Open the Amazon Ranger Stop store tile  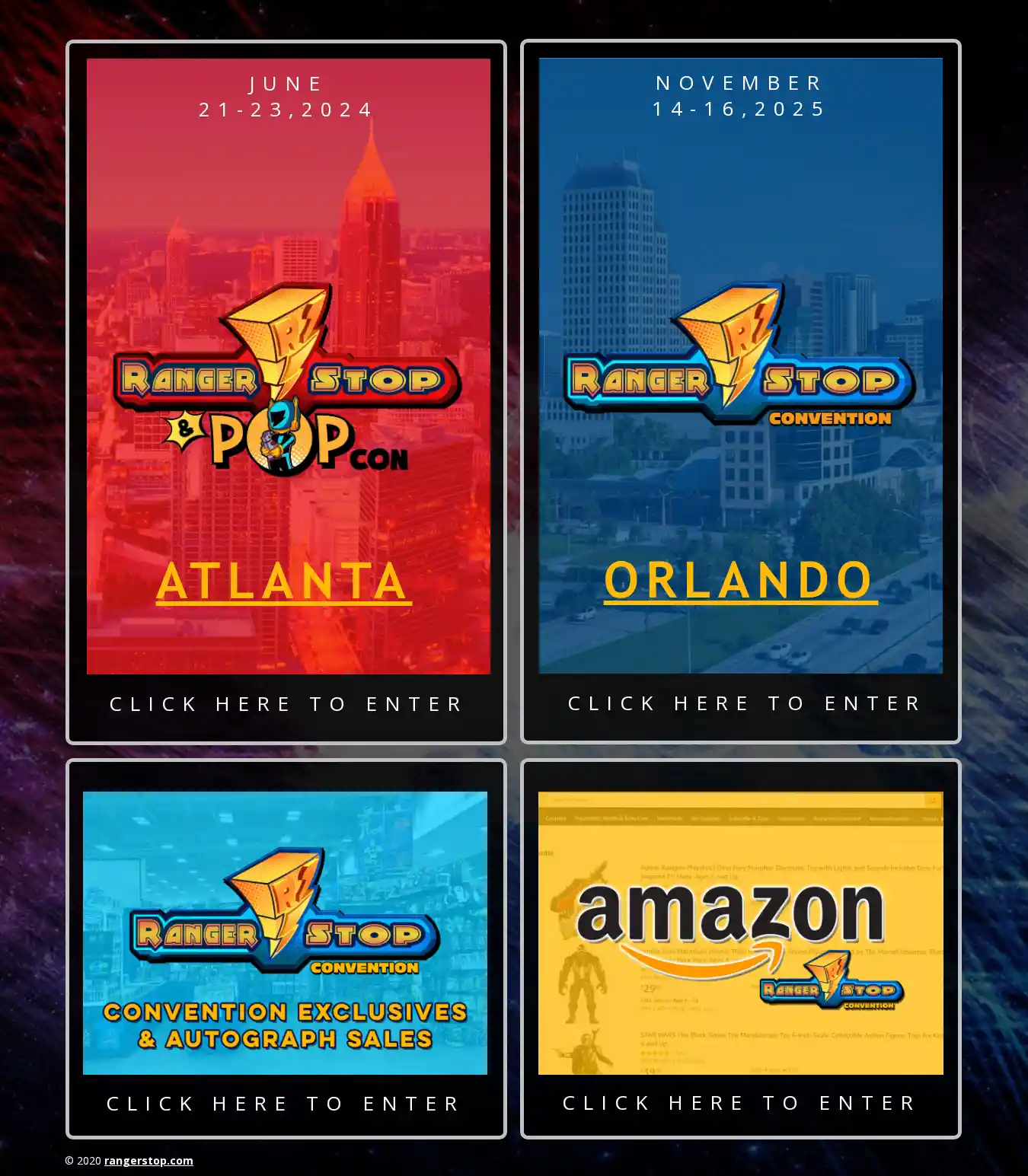pyautogui.click(x=740, y=932)
